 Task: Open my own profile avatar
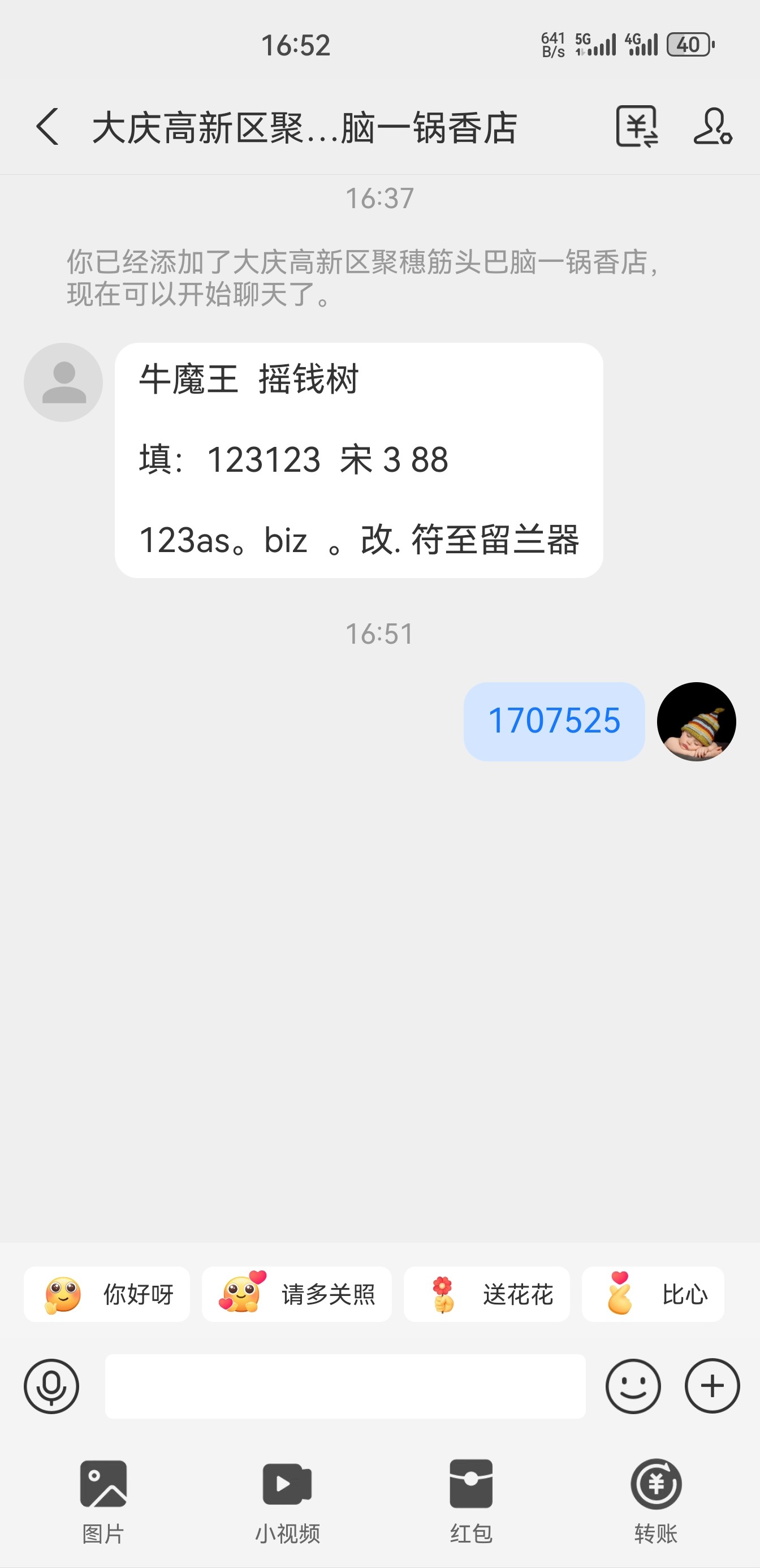pos(696,721)
